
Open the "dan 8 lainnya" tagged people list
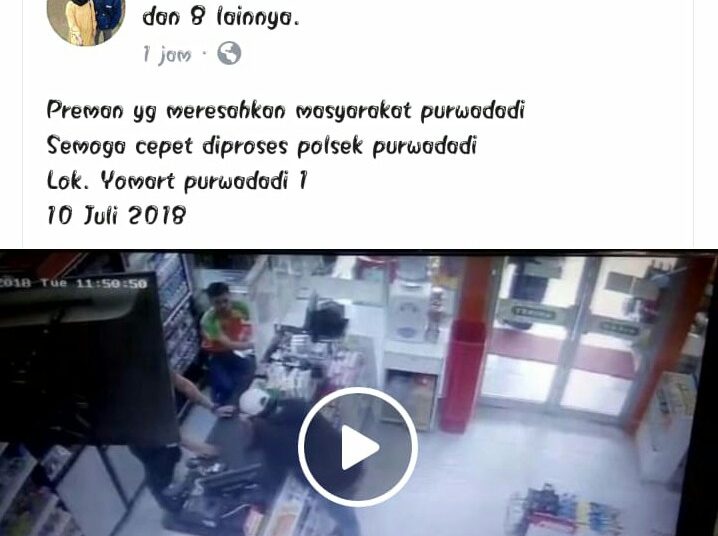[x=220, y=17]
